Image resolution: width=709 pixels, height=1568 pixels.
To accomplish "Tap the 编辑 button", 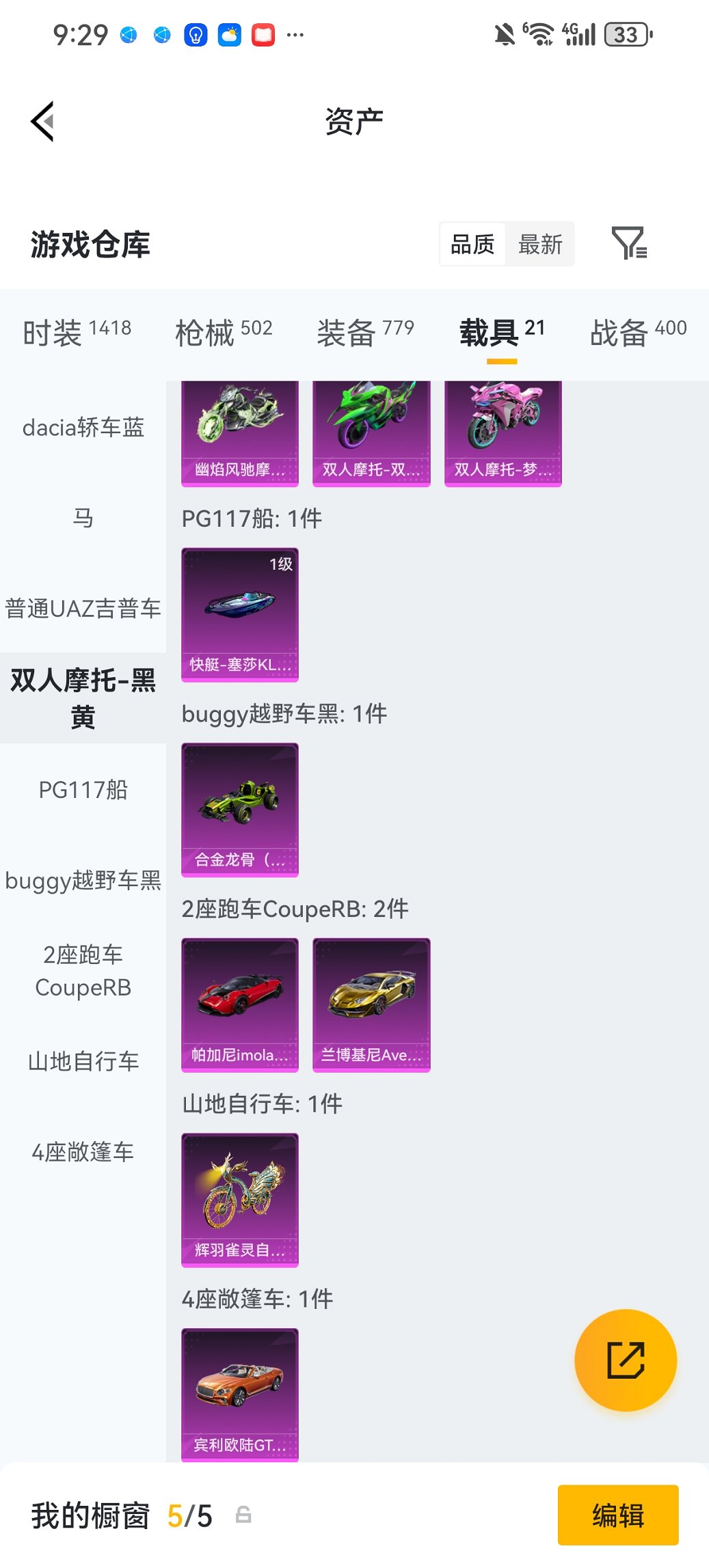I will pos(617,1514).
